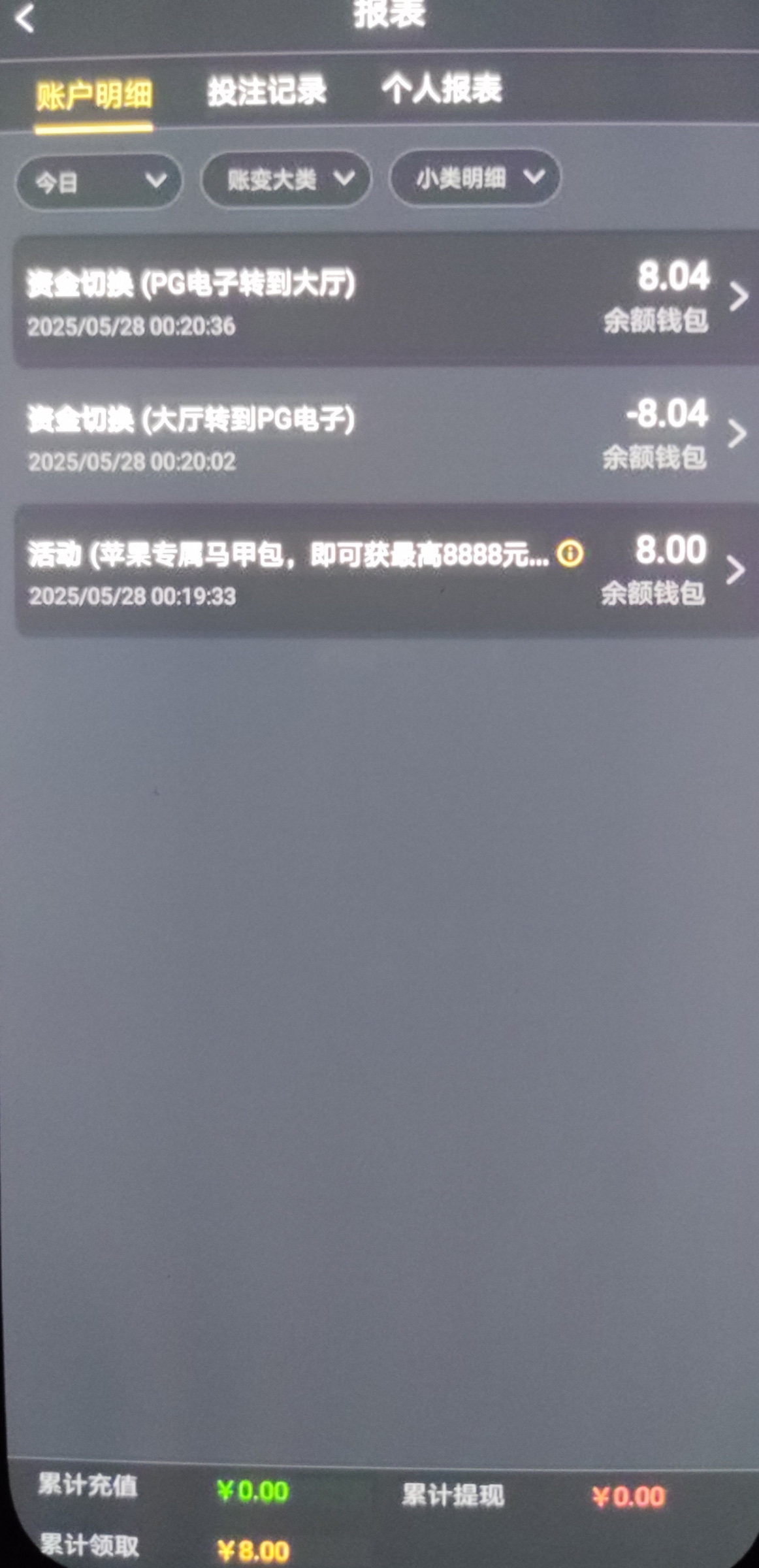Select the 账户明细 tab

94,97
